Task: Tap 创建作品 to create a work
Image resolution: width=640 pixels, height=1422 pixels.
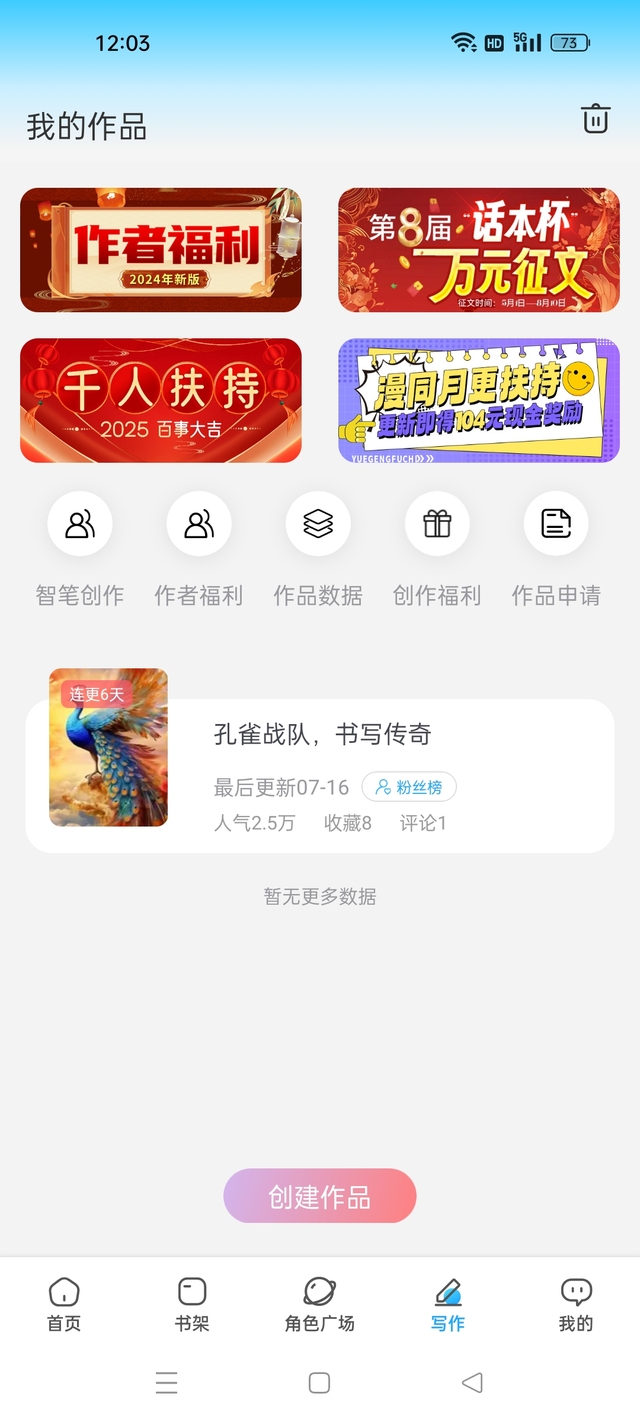Action: [320, 1196]
